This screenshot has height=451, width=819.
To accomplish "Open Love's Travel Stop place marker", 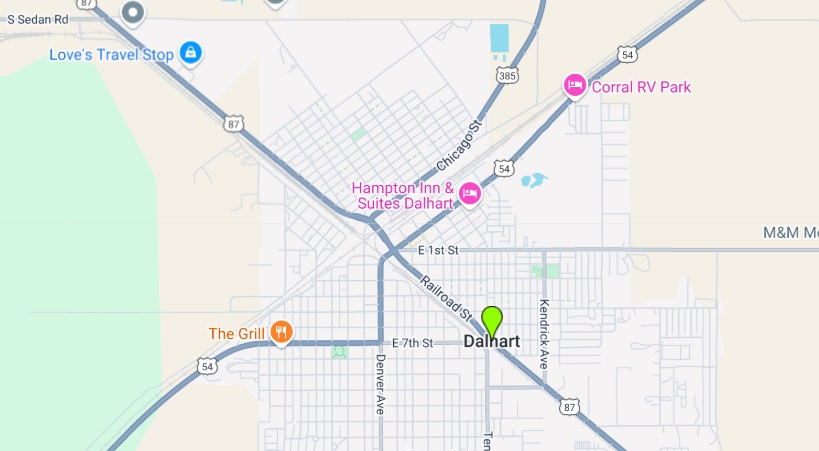I will pyautogui.click(x=191, y=52).
